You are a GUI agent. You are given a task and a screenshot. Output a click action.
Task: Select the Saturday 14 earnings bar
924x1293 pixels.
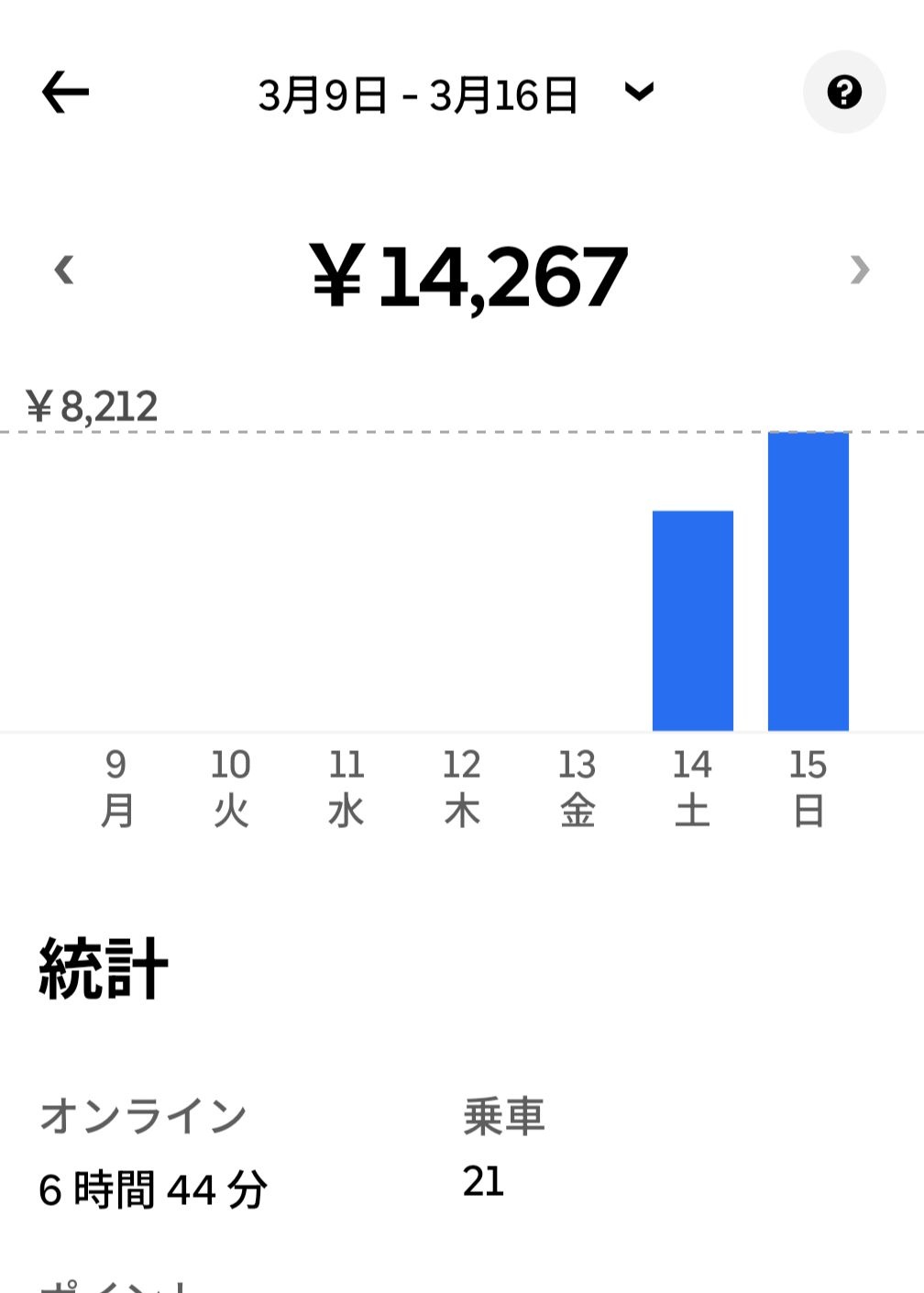pos(692,621)
